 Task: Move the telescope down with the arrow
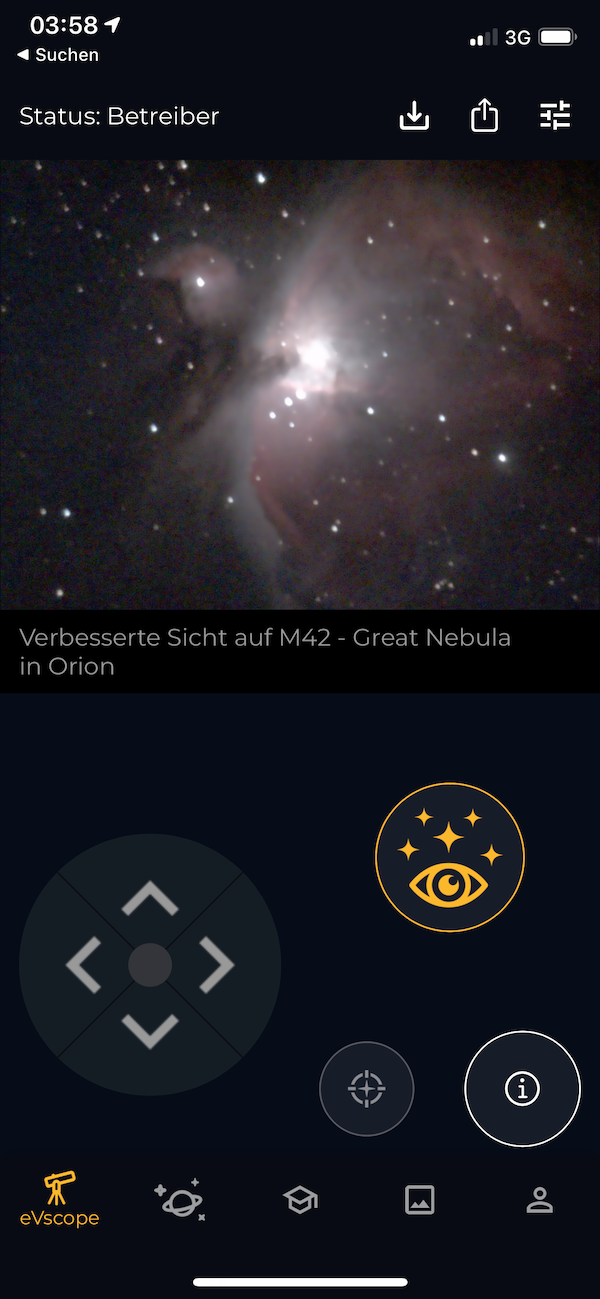pyautogui.click(x=150, y=1030)
